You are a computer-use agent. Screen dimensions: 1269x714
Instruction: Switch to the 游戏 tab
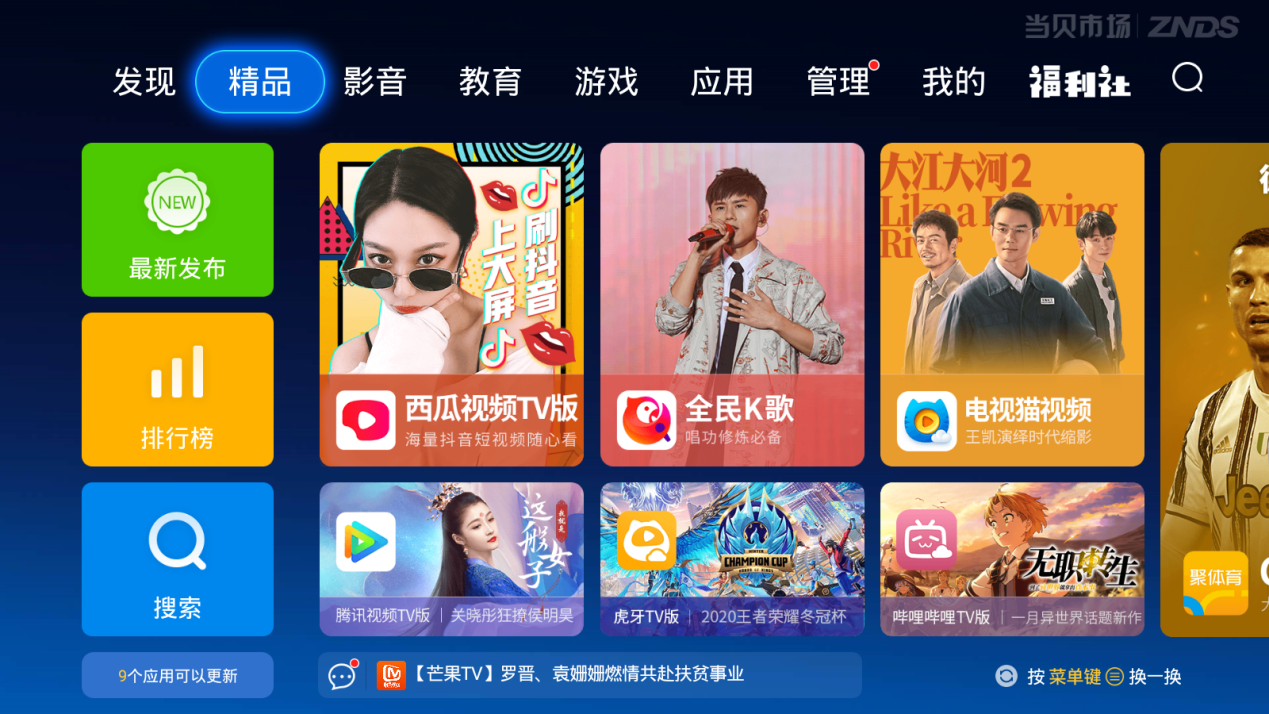click(x=606, y=82)
